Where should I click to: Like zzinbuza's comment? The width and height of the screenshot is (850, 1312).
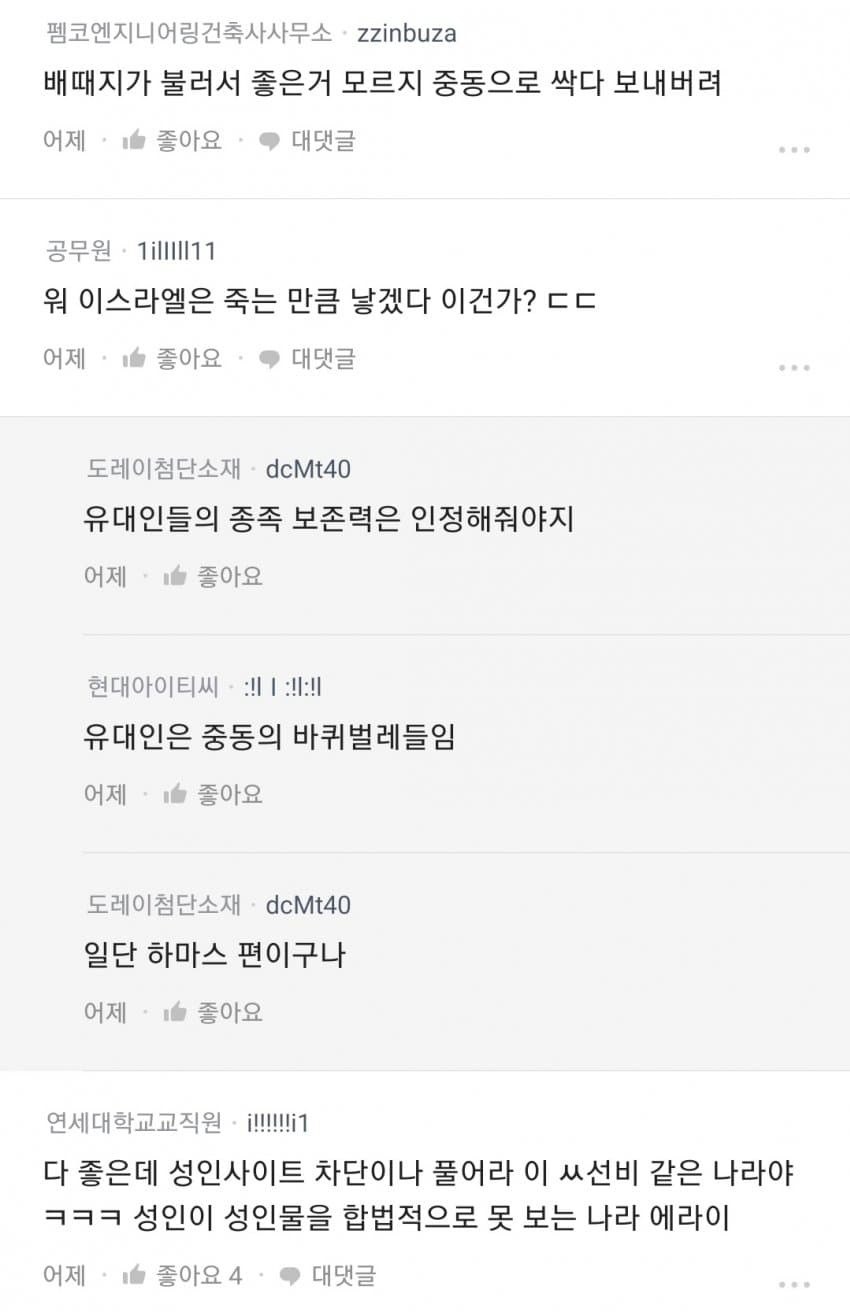click(171, 140)
